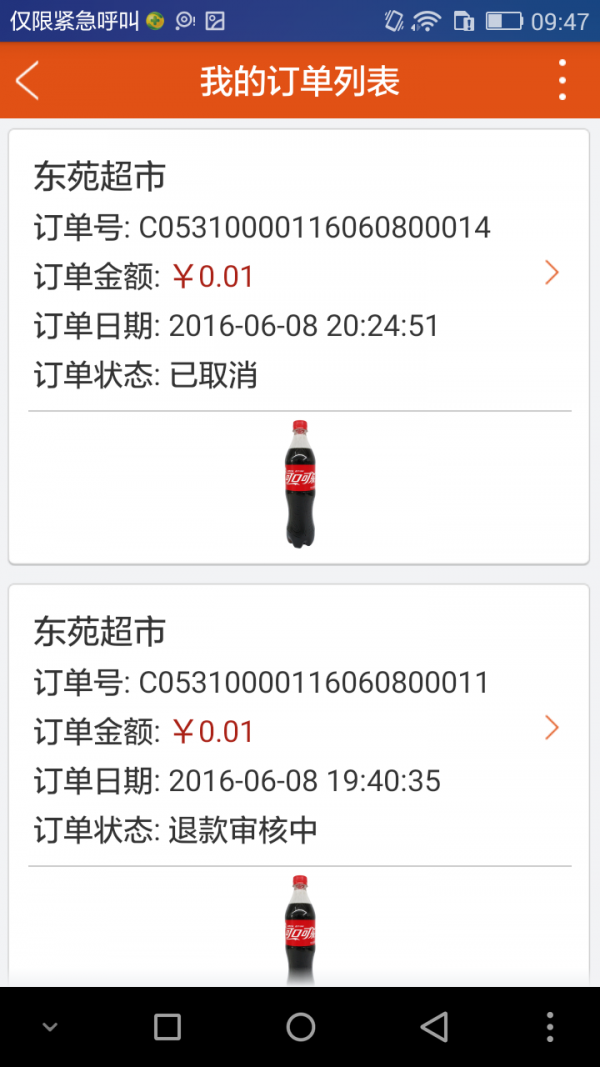Tap the system home button

tap(300, 1027)
